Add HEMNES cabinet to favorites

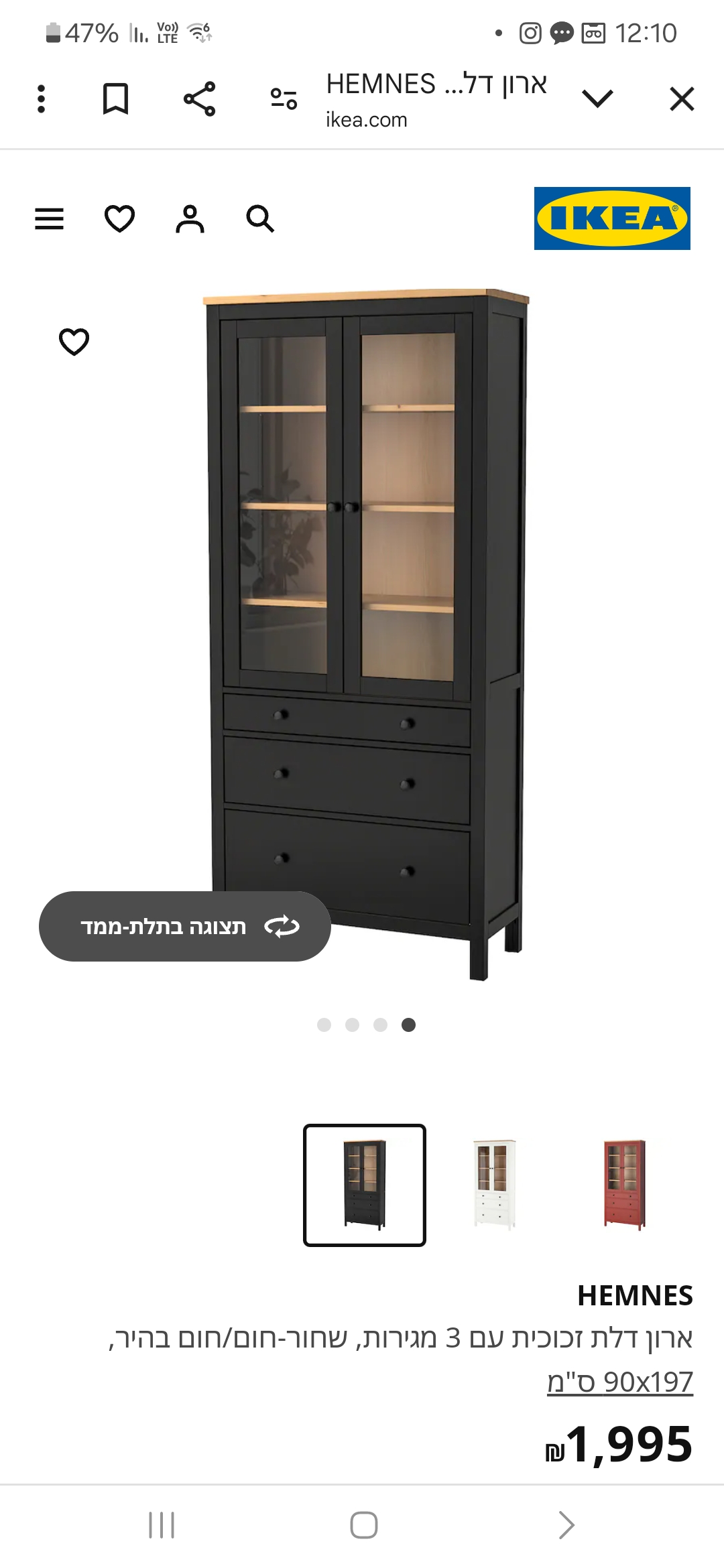click(74, 342)
